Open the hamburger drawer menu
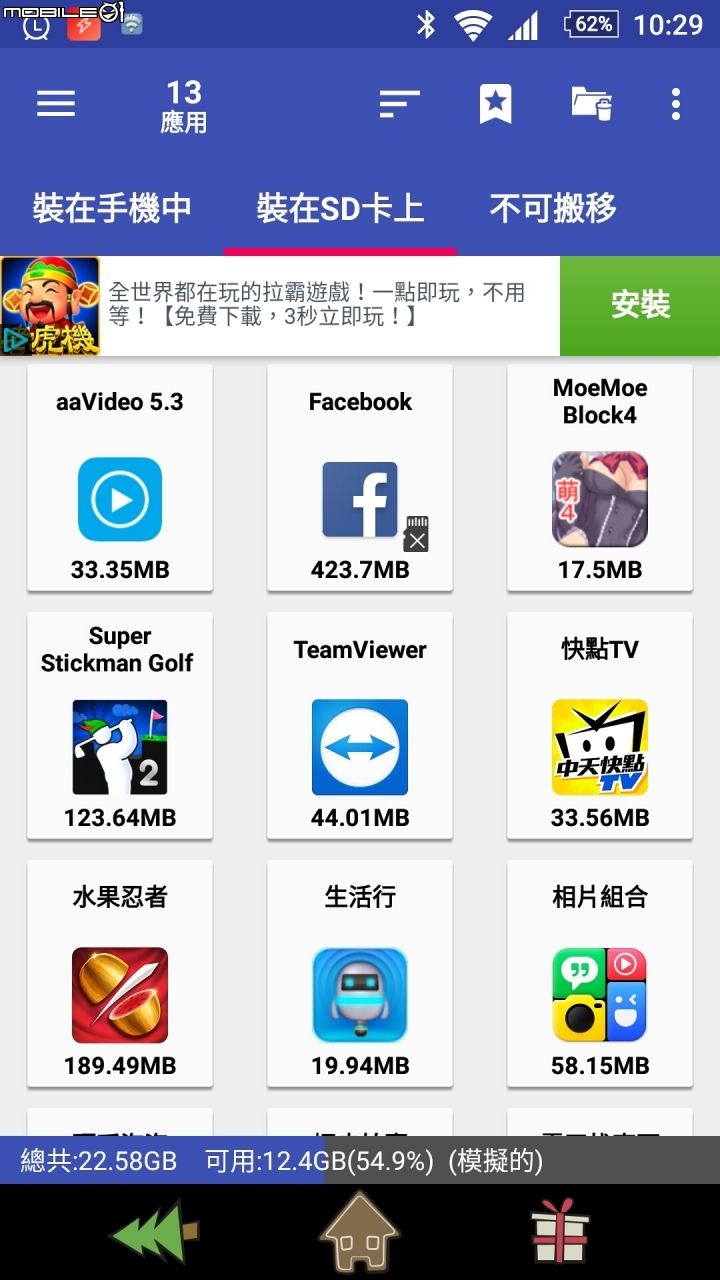The height and width of the screenshot is (1280, 720). (56, 104)
